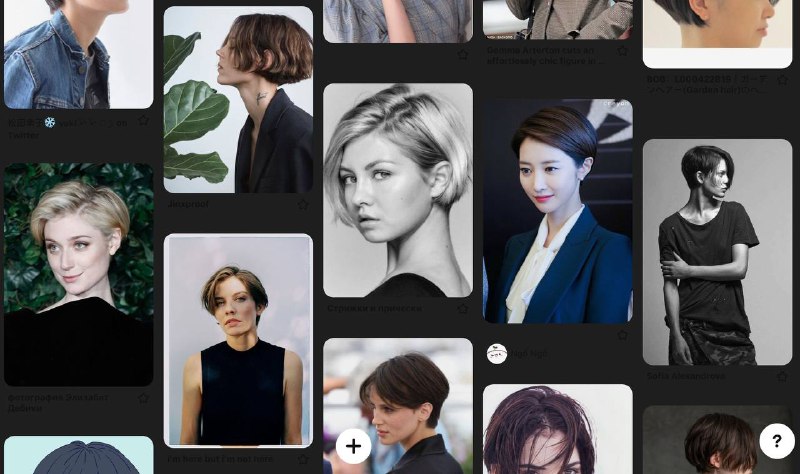
Task: Open the uploader avatar under the navy blazer pin
Action: pos(497,353)
